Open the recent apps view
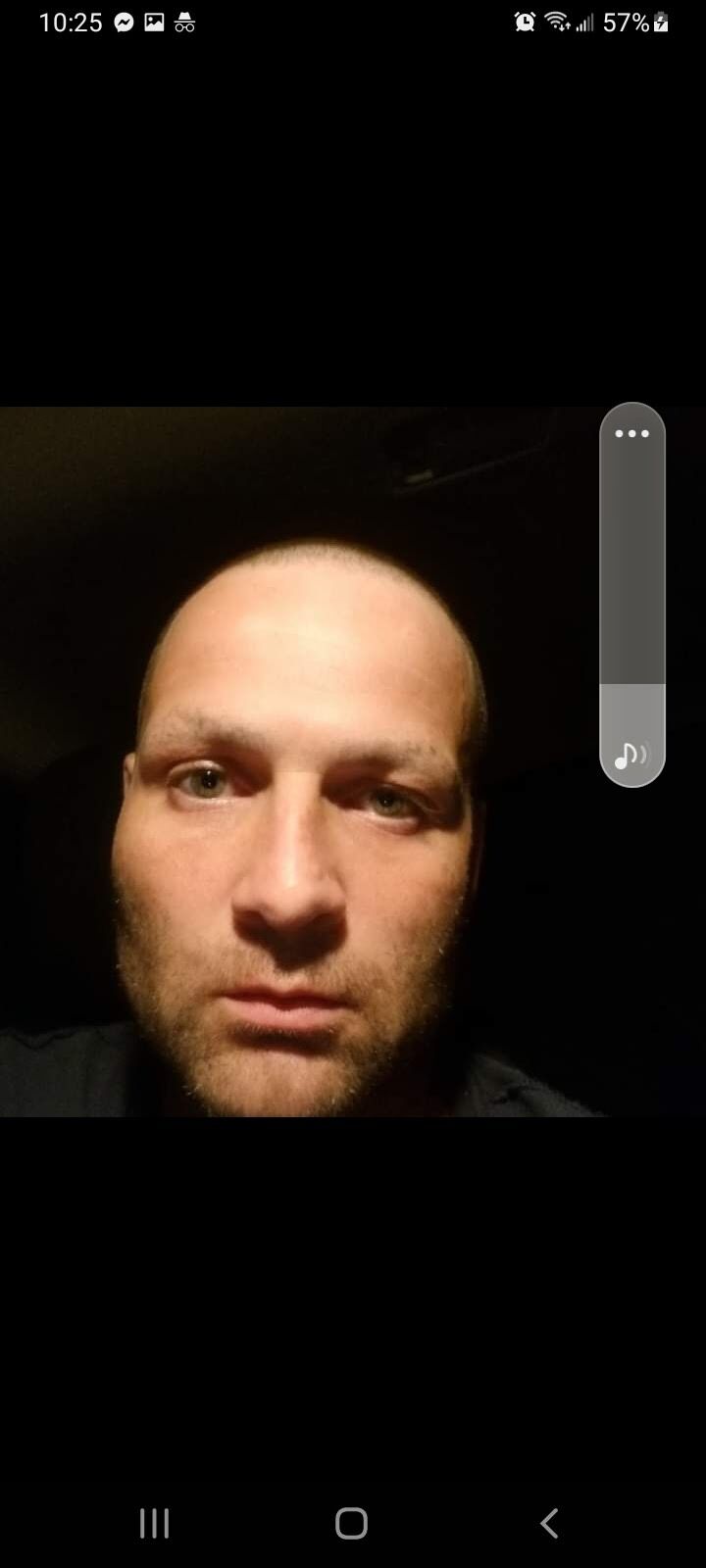The image size is (706, 1568). click(x=154, y=1523)
